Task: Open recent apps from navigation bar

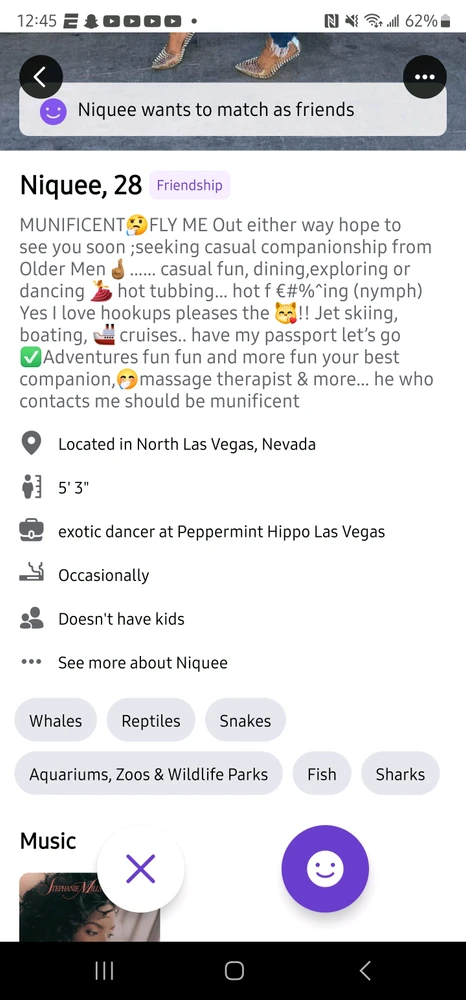Action: [x=104, y=971]
